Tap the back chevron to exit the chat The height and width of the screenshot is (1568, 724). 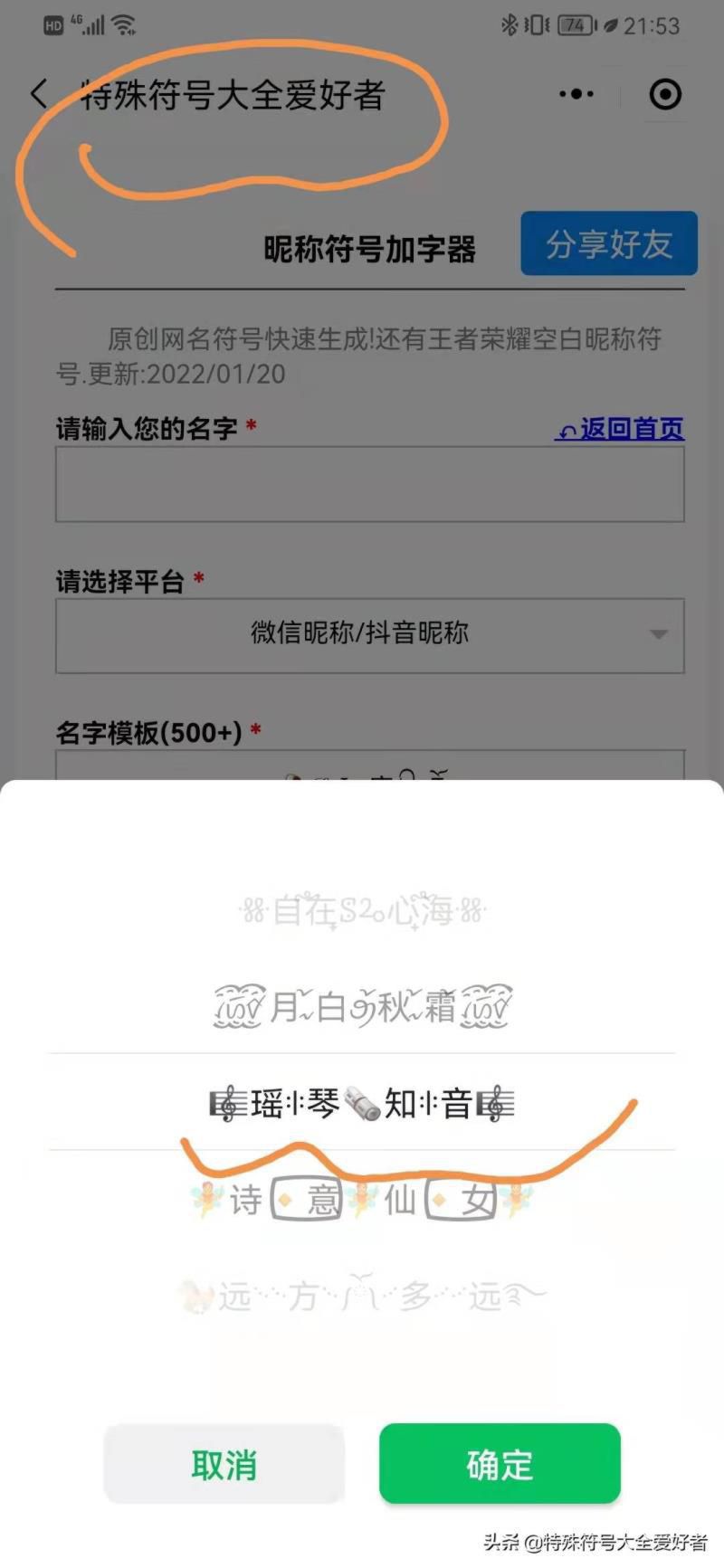(38, 94)
